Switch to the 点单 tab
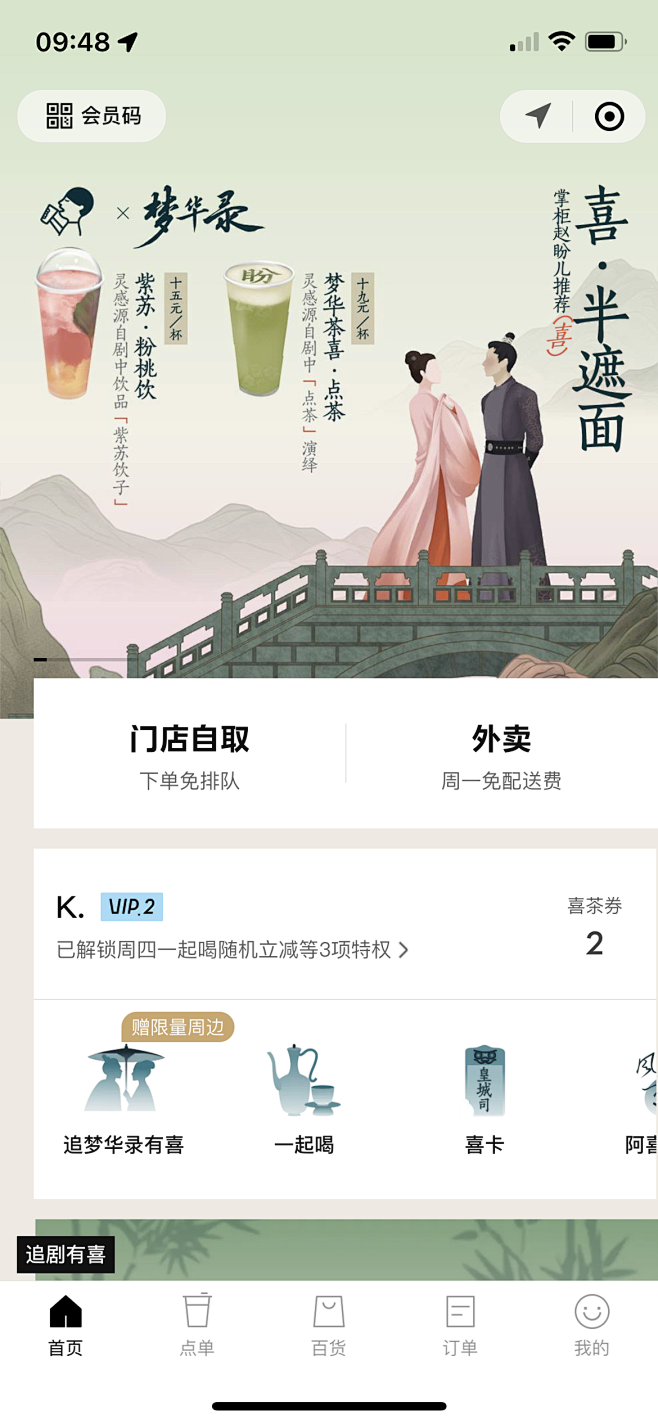This screenshot has height=1424, width=658. (x=197, y=1326)
